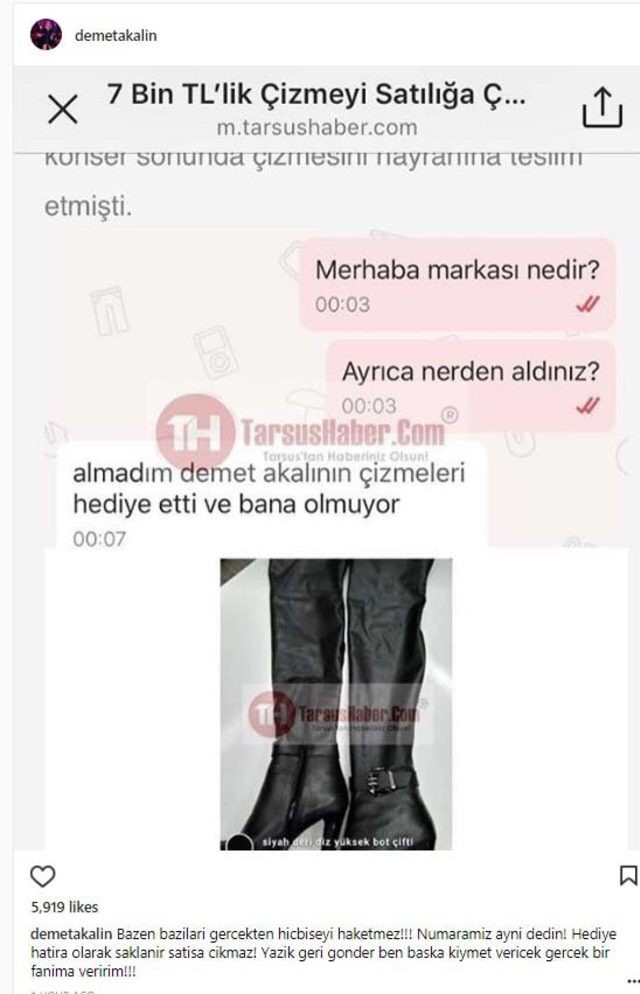Open demetakalin username in post header

(115, 36)
